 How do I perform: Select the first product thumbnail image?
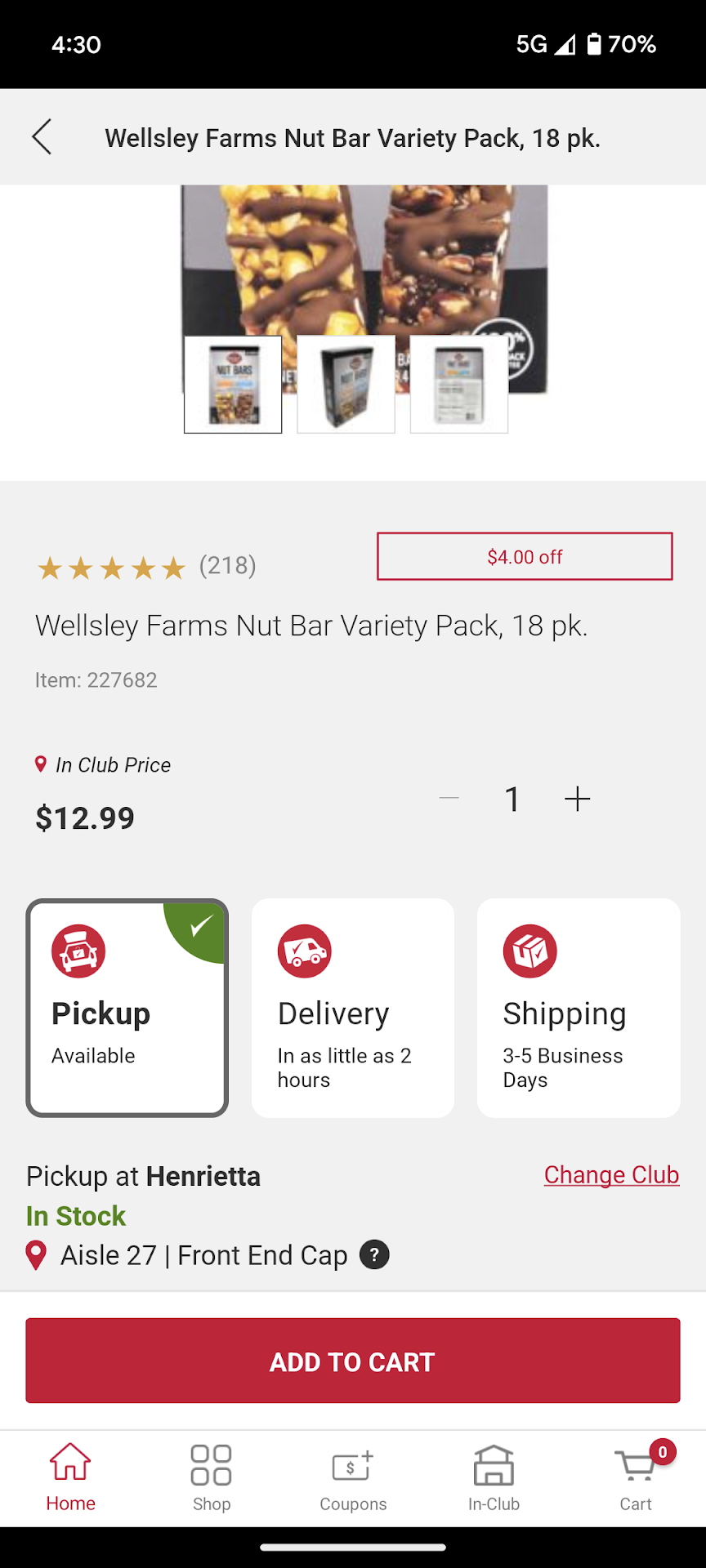coord(233,385)
